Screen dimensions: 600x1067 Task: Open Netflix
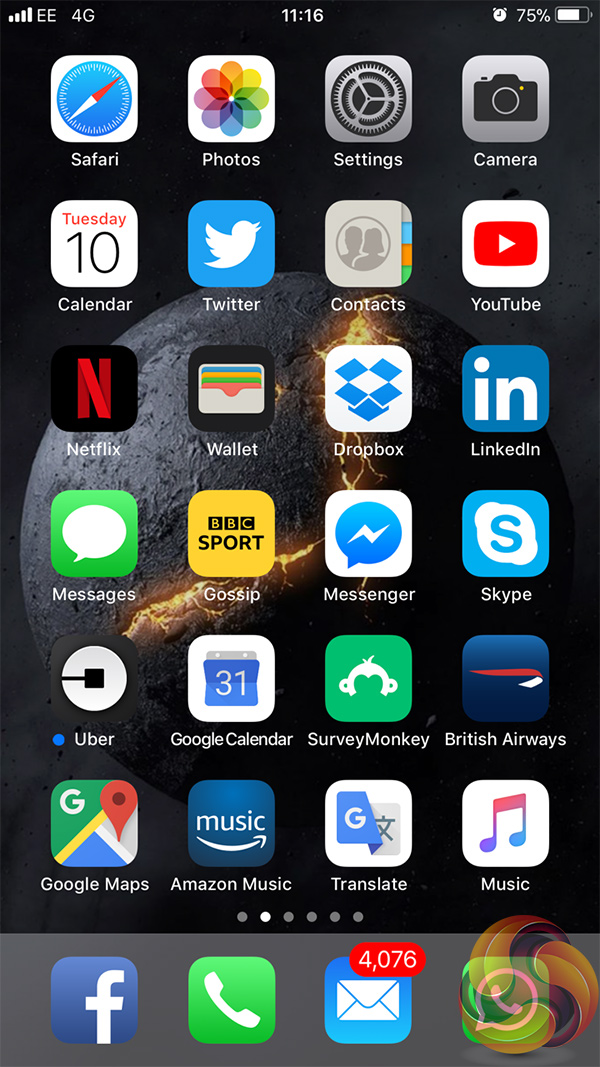coord(94,389)
